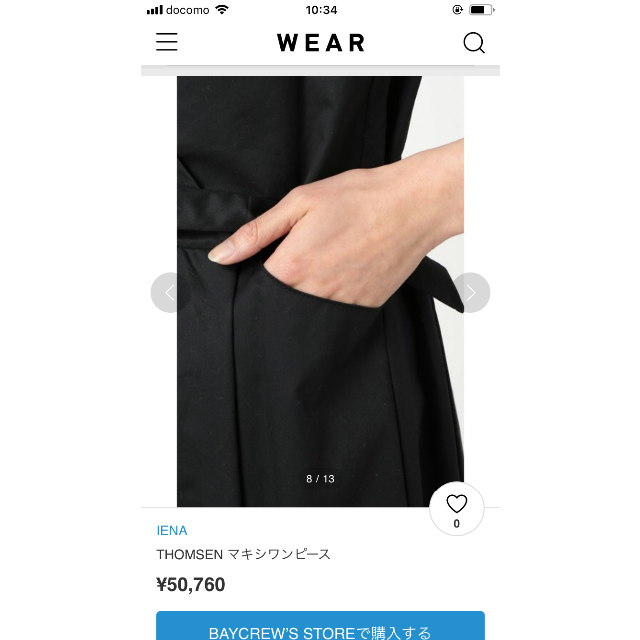640x640 pixels.
Task: Show the previous product photo
Action: [x=170, y=293]
